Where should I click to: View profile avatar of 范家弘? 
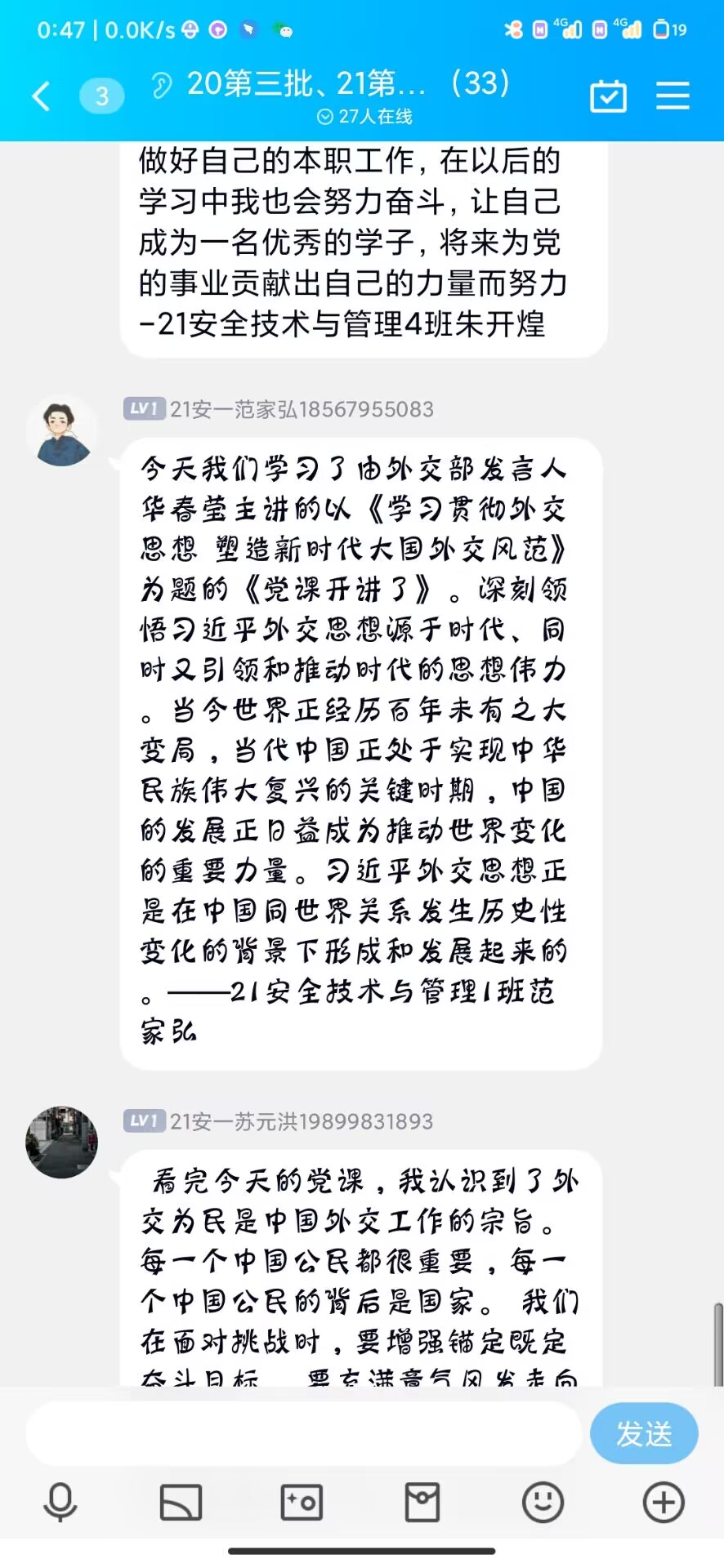pos(62,430)
